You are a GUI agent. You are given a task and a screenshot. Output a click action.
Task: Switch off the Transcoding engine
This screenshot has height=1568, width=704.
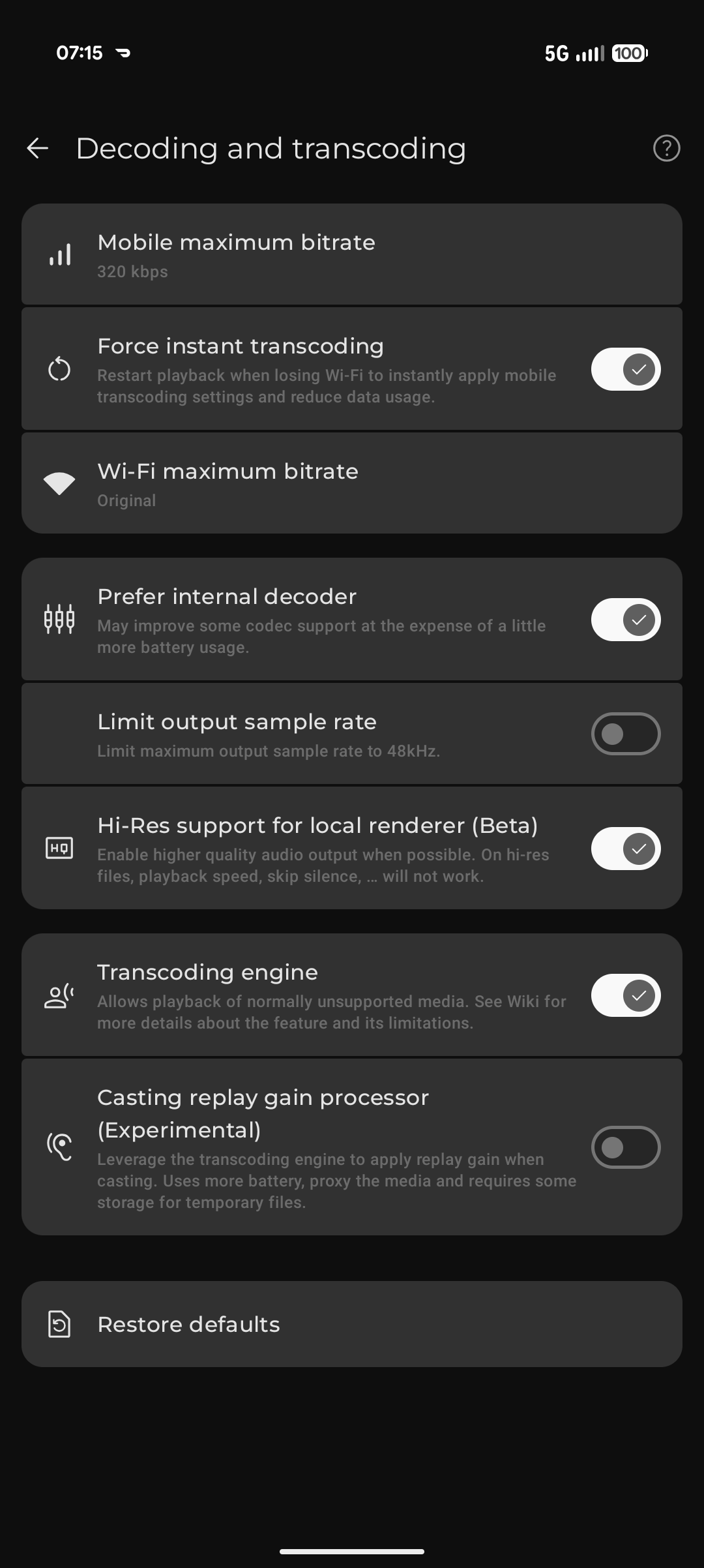(625, 995)
